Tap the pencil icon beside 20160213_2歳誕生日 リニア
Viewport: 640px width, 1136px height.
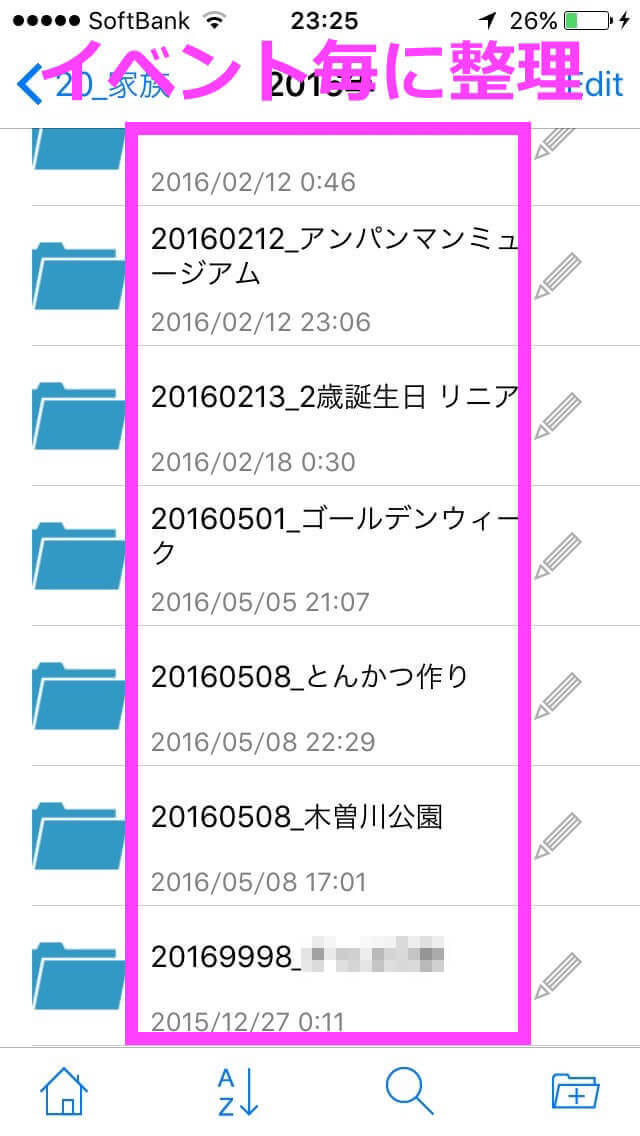(x=558, y=416)
